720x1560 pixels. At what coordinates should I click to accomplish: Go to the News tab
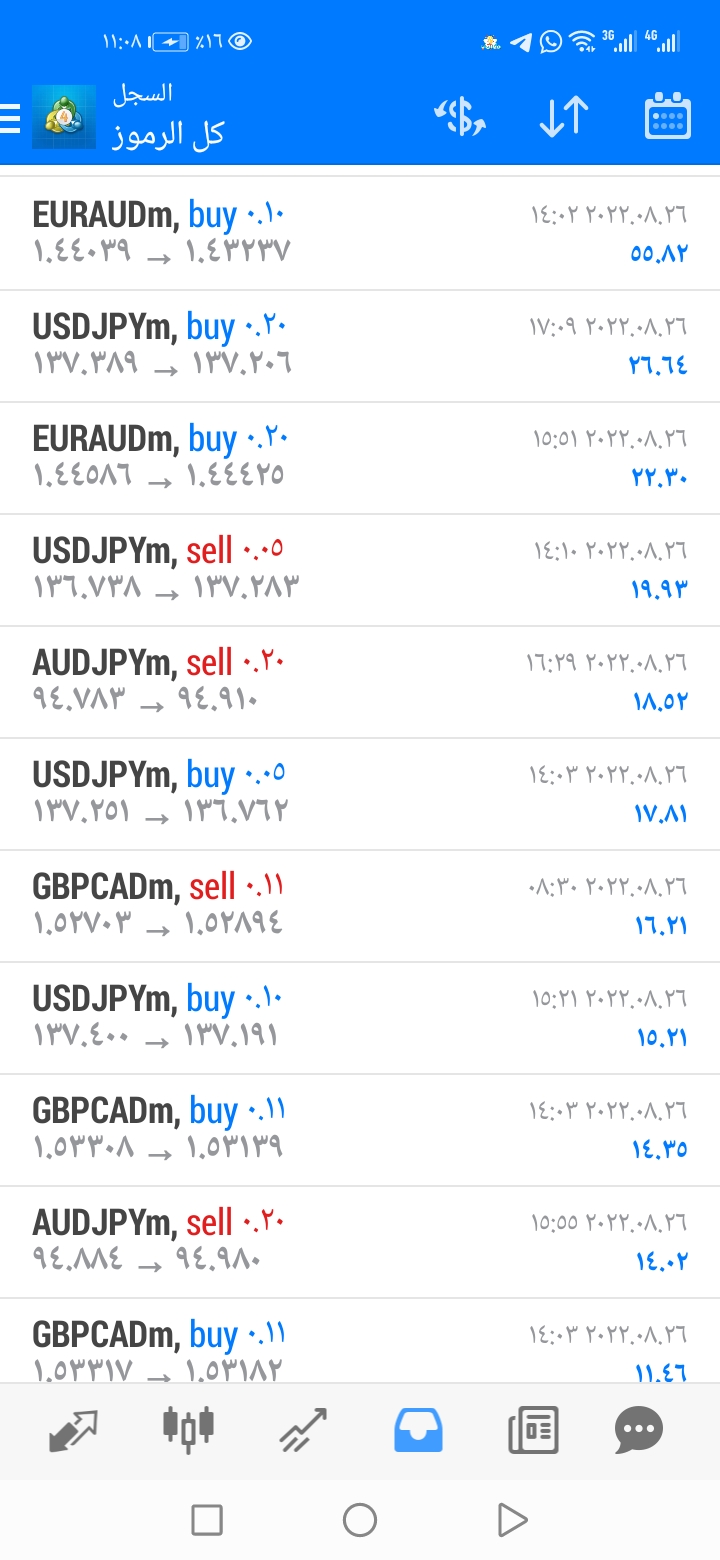coord(532,1430)
